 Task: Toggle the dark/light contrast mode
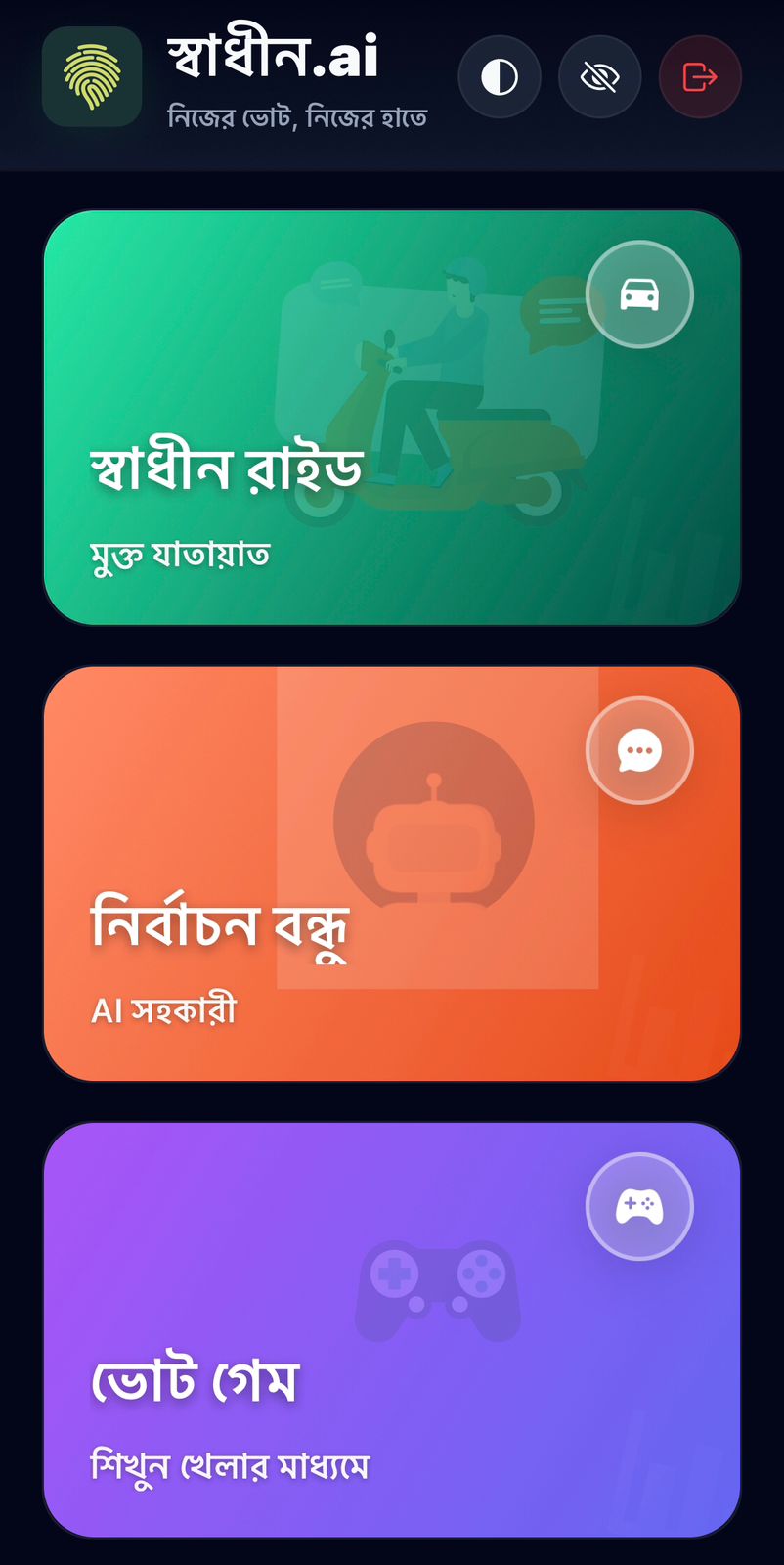click(x=500, y=77)
